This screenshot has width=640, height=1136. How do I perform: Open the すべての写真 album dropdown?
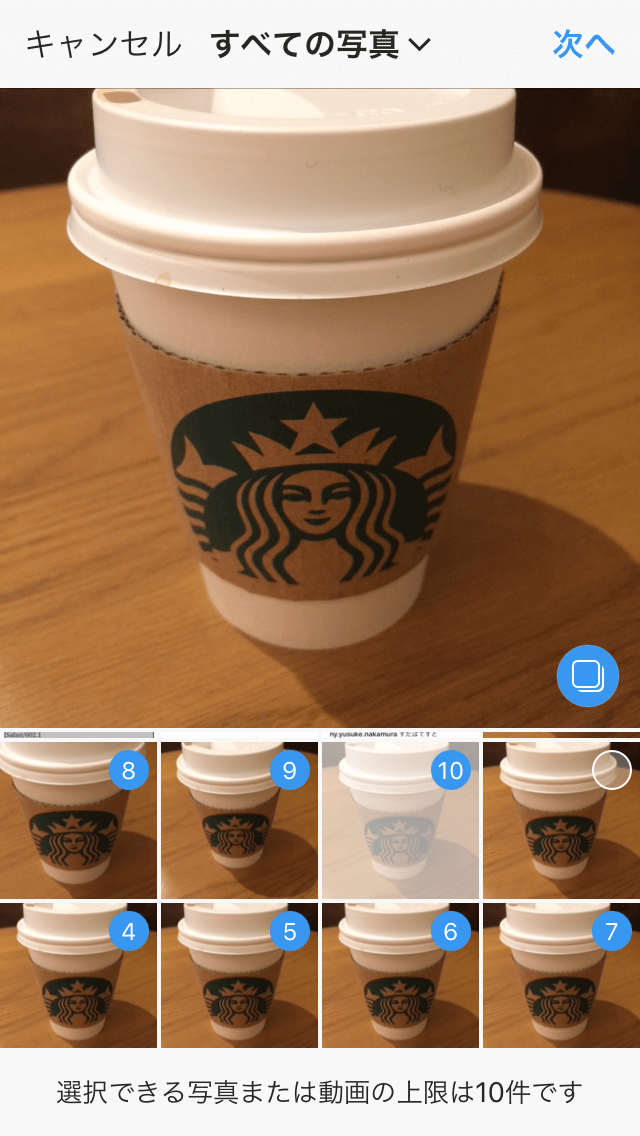point(320,44)
